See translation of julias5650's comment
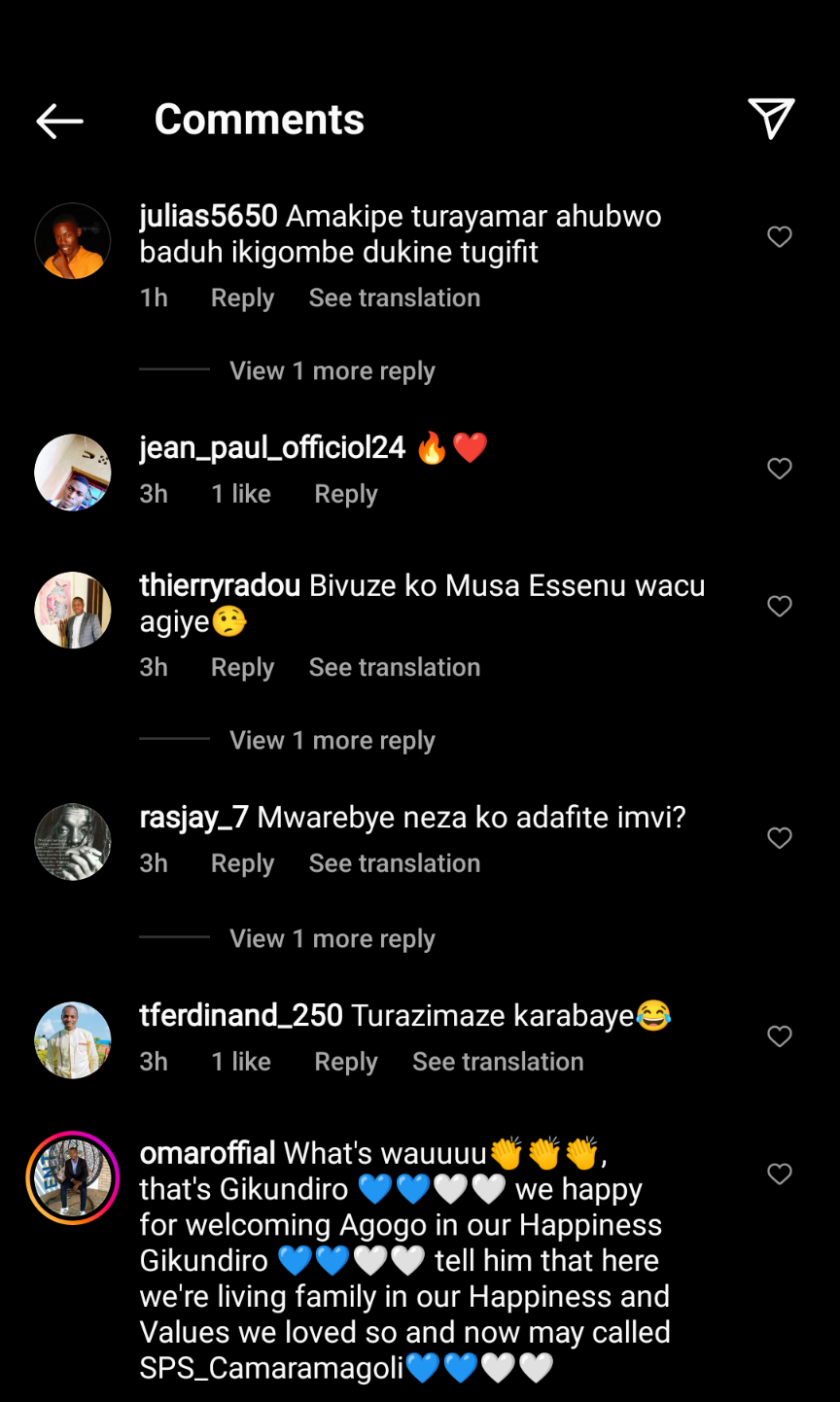 tap(394, 298)
